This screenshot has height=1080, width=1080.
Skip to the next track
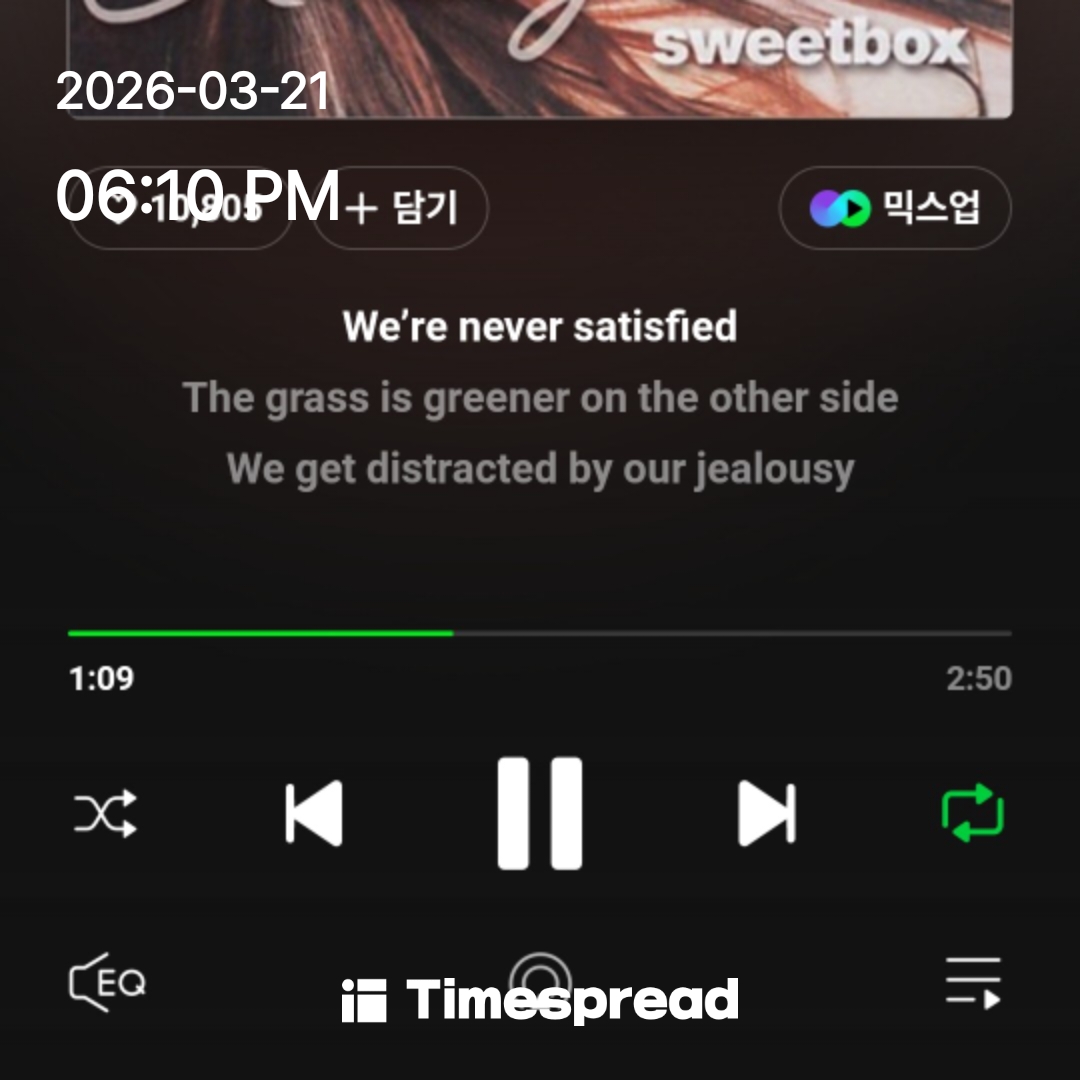(766, 814)
